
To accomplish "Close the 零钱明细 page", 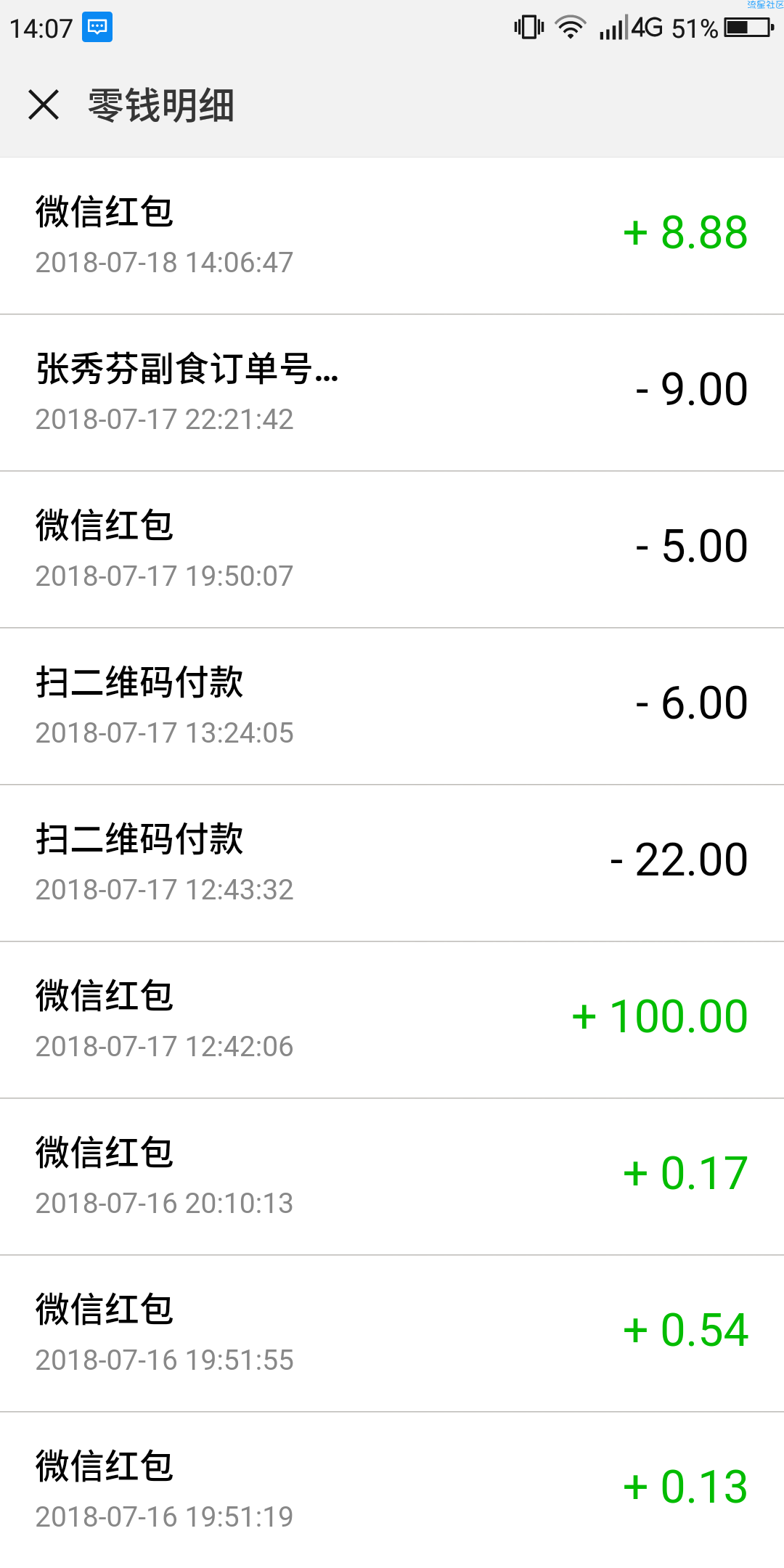I will click(x=44, y=105).
